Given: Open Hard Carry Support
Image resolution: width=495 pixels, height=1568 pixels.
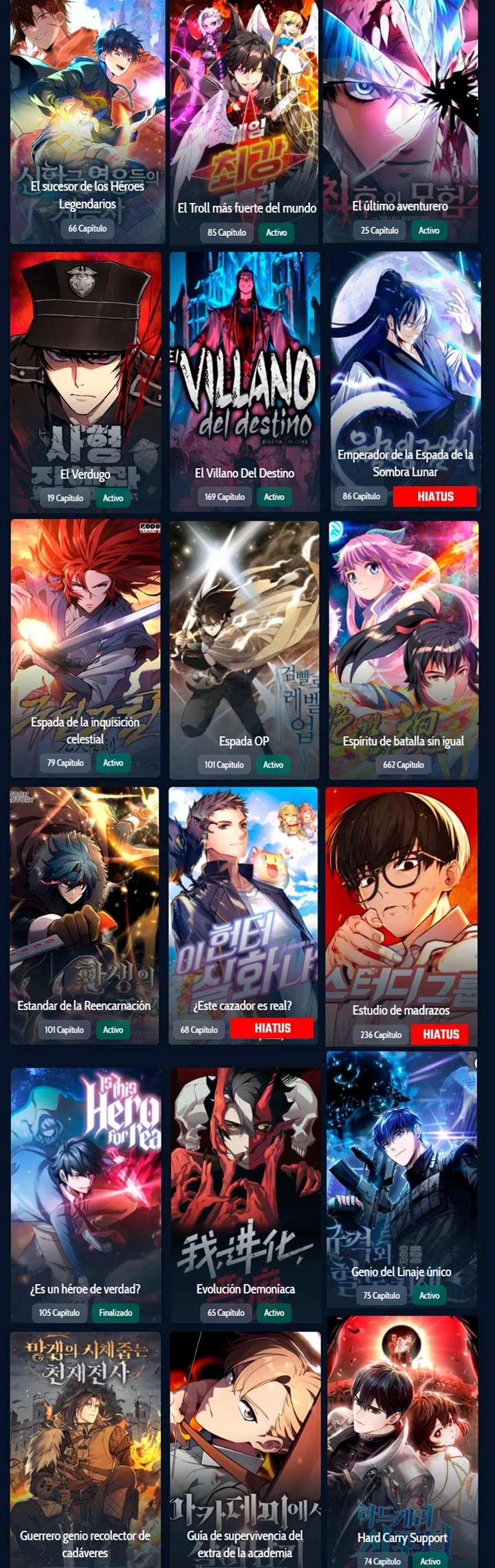Looking at the screenshot, I should (x=403, y=1443).
